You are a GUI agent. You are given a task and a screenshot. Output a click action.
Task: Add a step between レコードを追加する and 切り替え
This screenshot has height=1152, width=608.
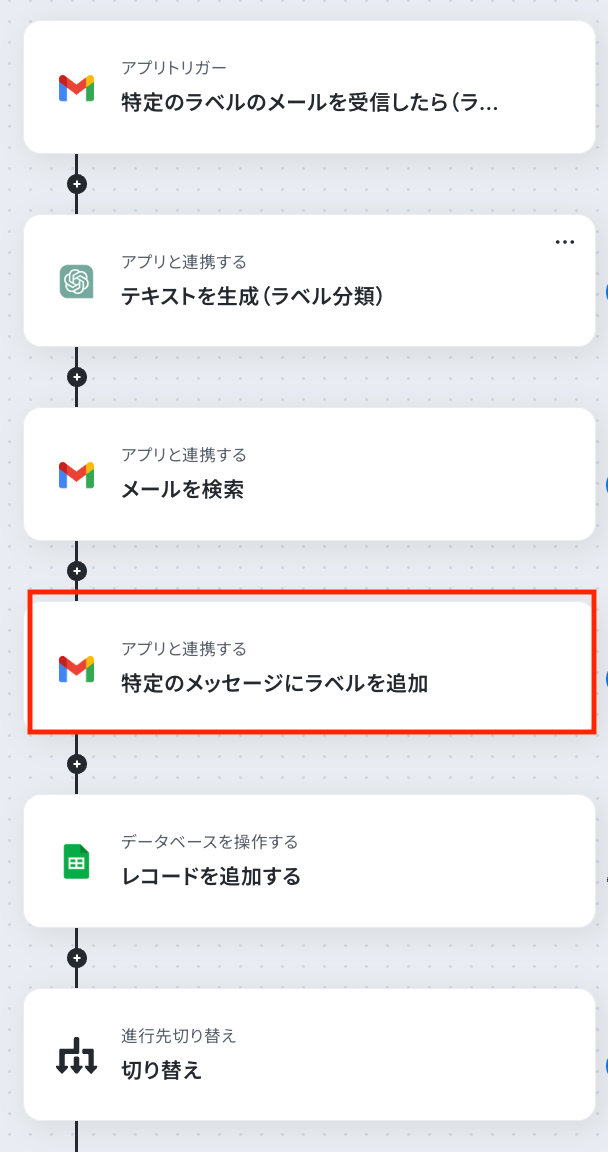[77, 957]
